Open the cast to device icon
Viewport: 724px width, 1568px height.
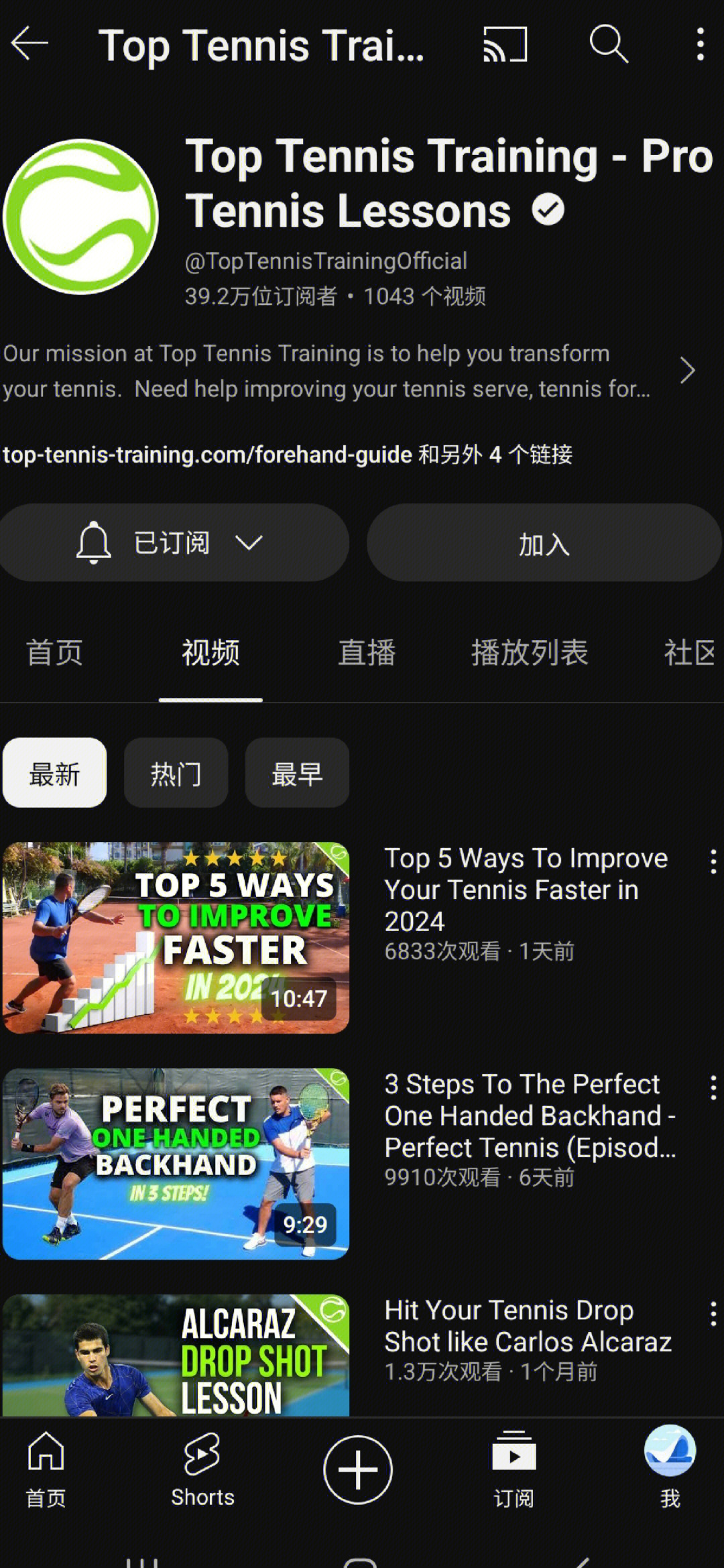pyautogui.click(x=505, y=44)
